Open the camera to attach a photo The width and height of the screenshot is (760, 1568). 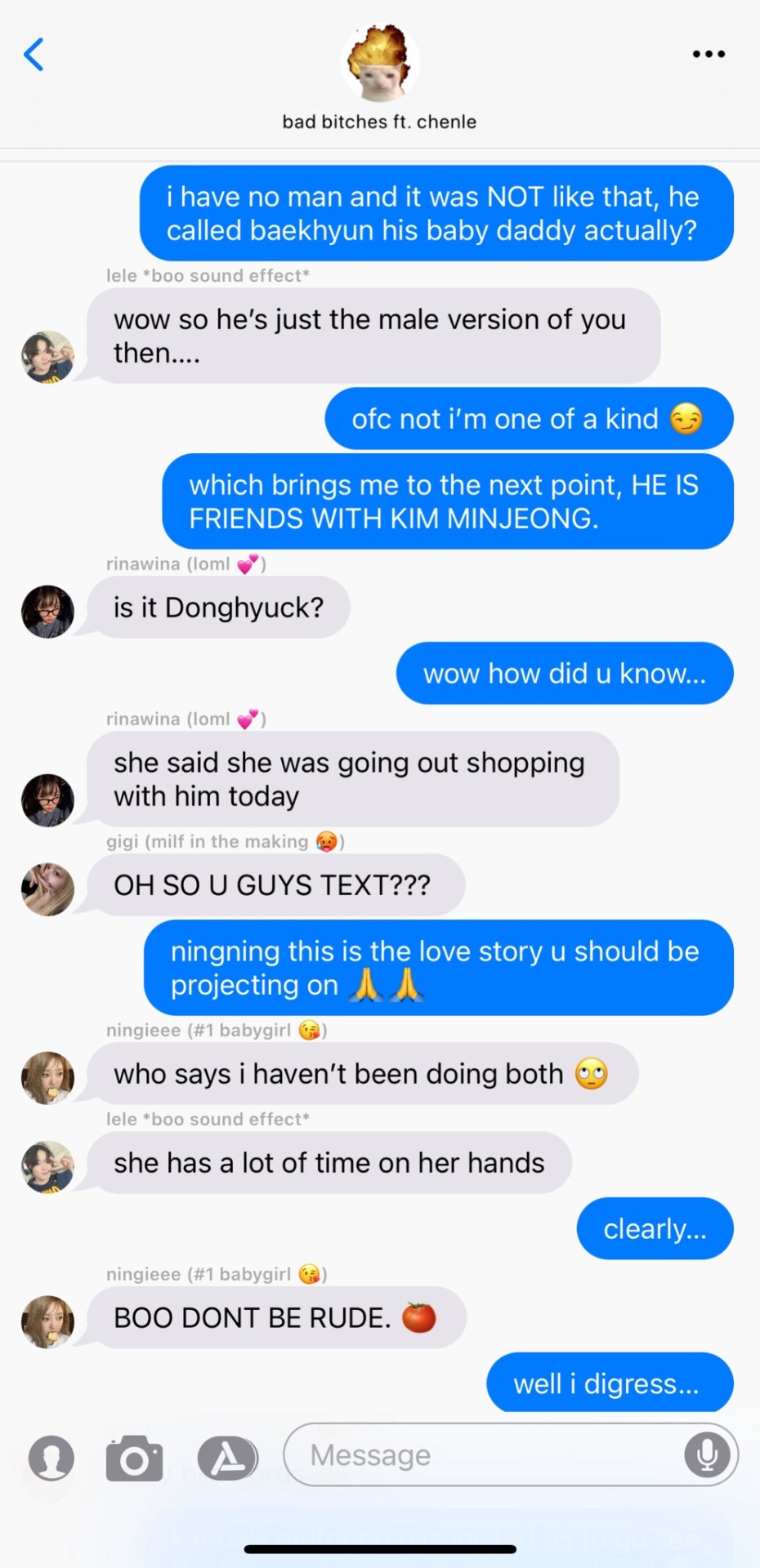tap(134, 1458)
